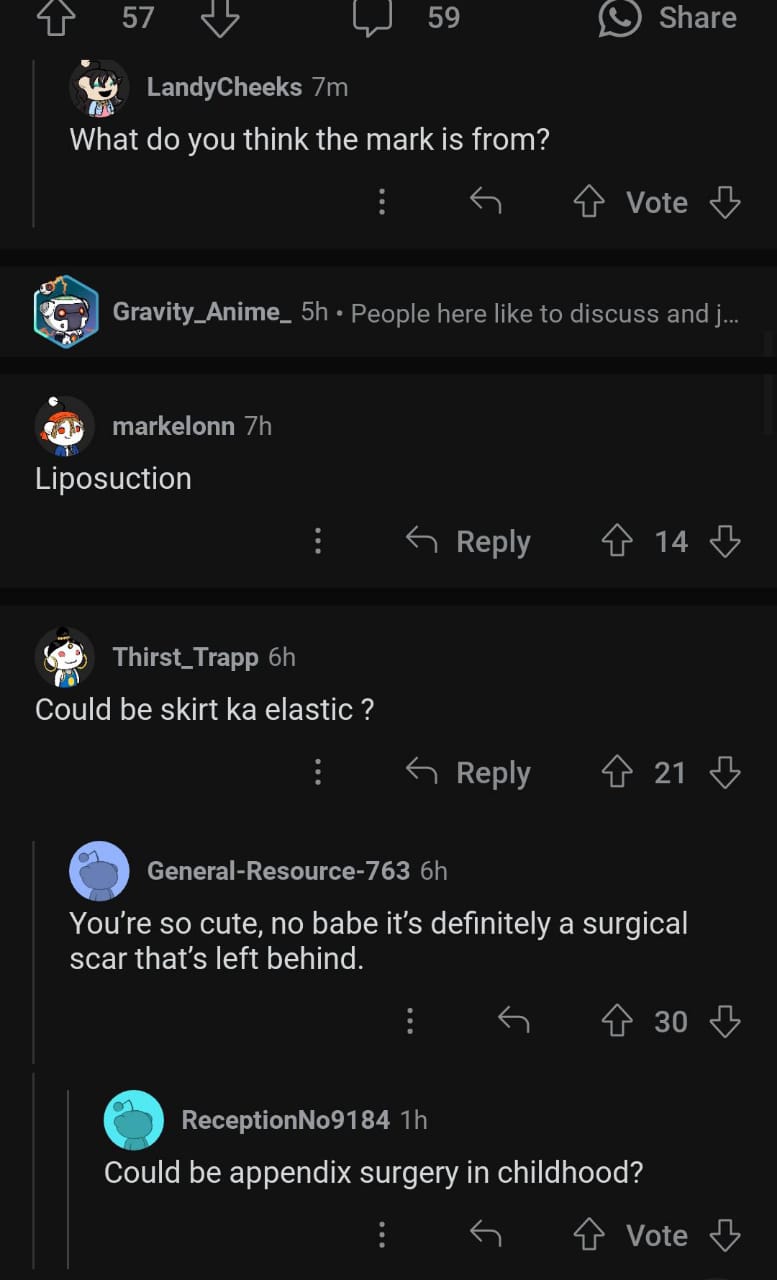Downvote Thirst_Trapp's skirt elastic comment

(x=725, y=773)
